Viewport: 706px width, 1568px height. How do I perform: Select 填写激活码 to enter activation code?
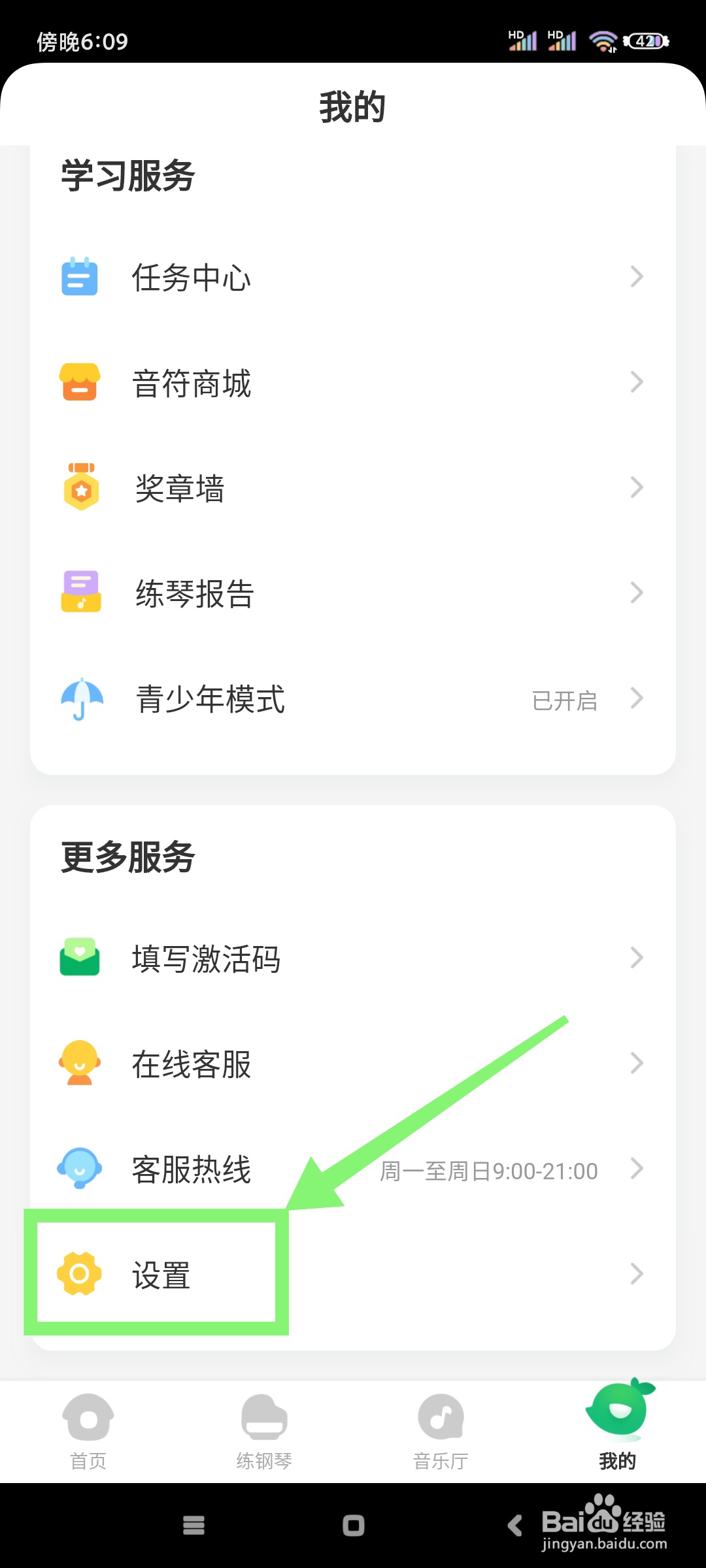coord(353,958)
